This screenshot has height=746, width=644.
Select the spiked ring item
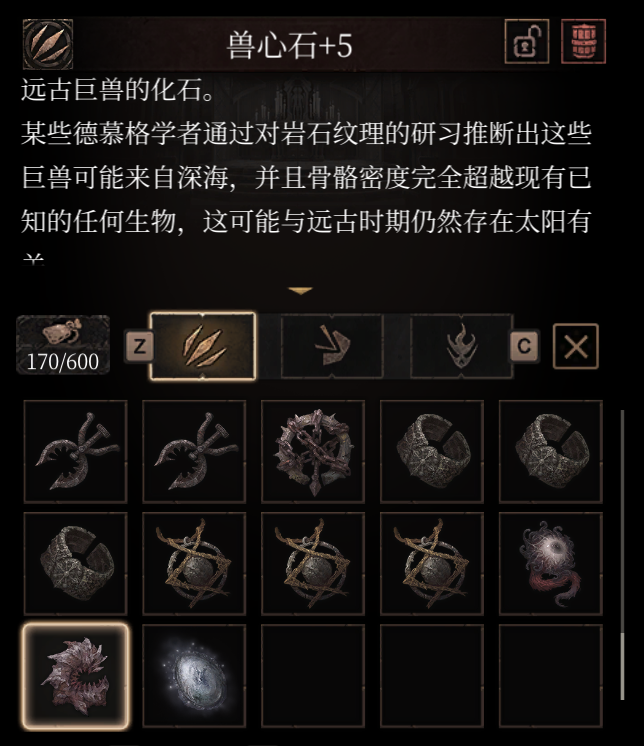(x=312, y=451)
